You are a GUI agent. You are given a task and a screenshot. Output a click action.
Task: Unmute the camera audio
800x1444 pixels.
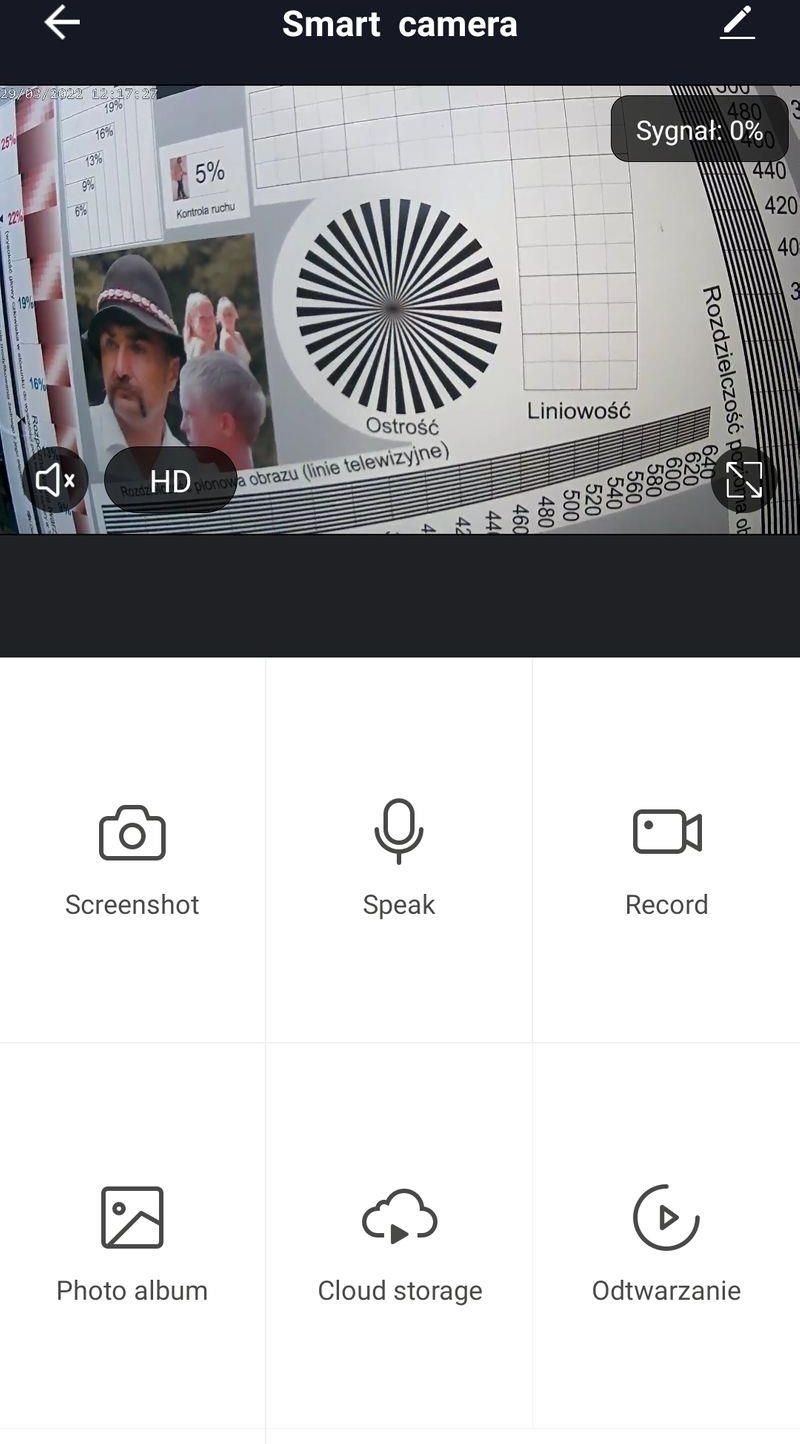click(55, 481)
